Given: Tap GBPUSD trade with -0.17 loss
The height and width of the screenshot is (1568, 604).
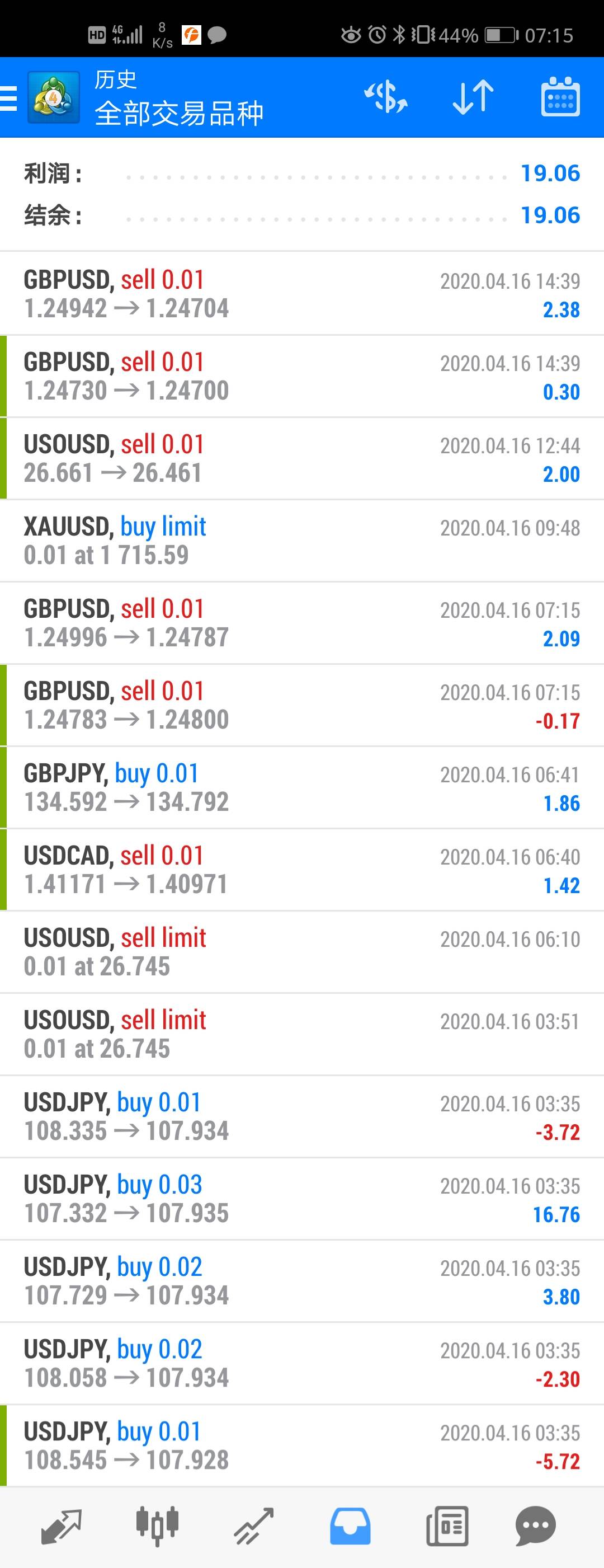Looking at the screenshot, I should click(x=301, y=705).
